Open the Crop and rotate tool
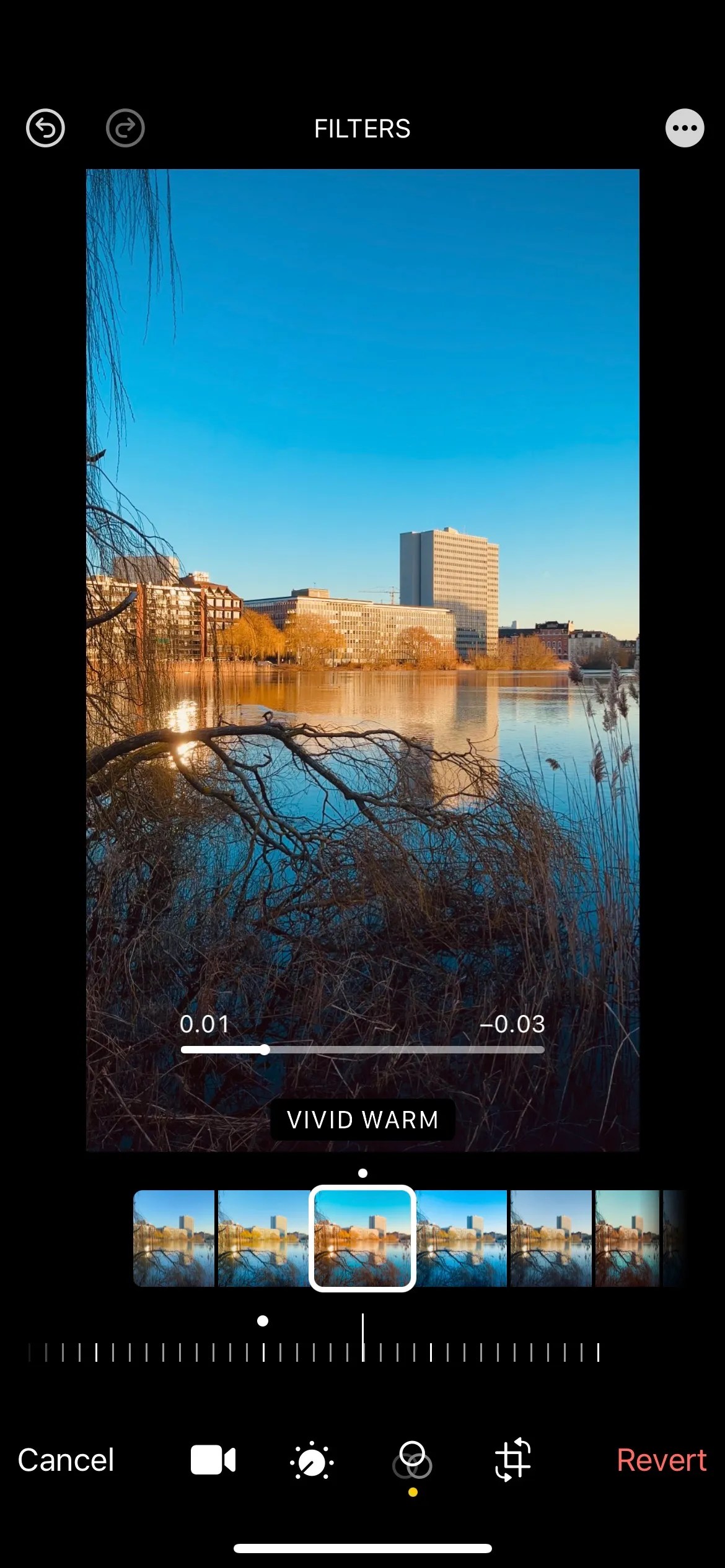 pos(512,1460)
